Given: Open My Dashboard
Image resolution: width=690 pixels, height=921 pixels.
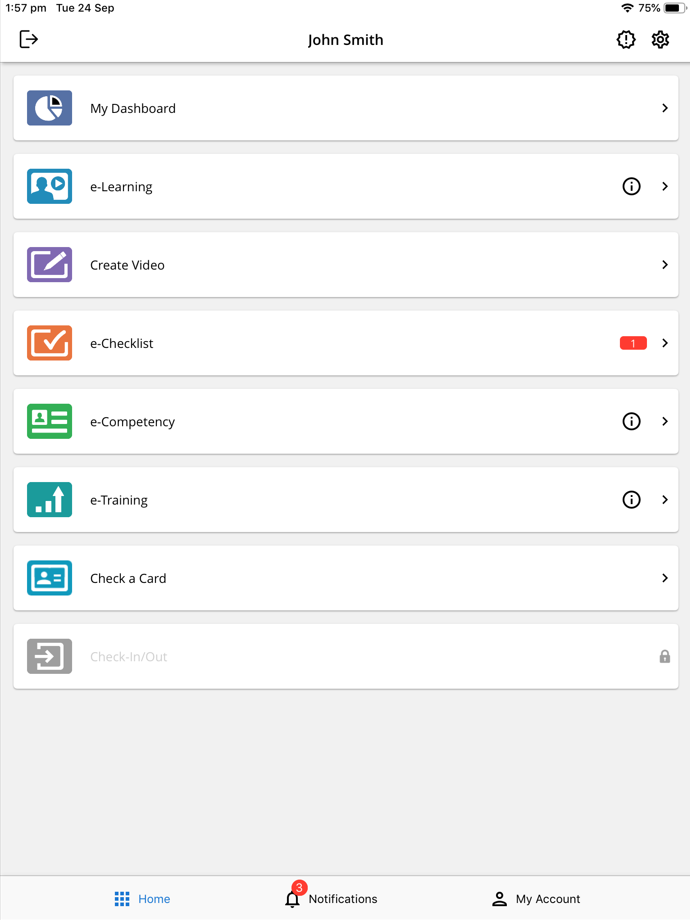Looking at the screenshot, I should coord(345,108).
